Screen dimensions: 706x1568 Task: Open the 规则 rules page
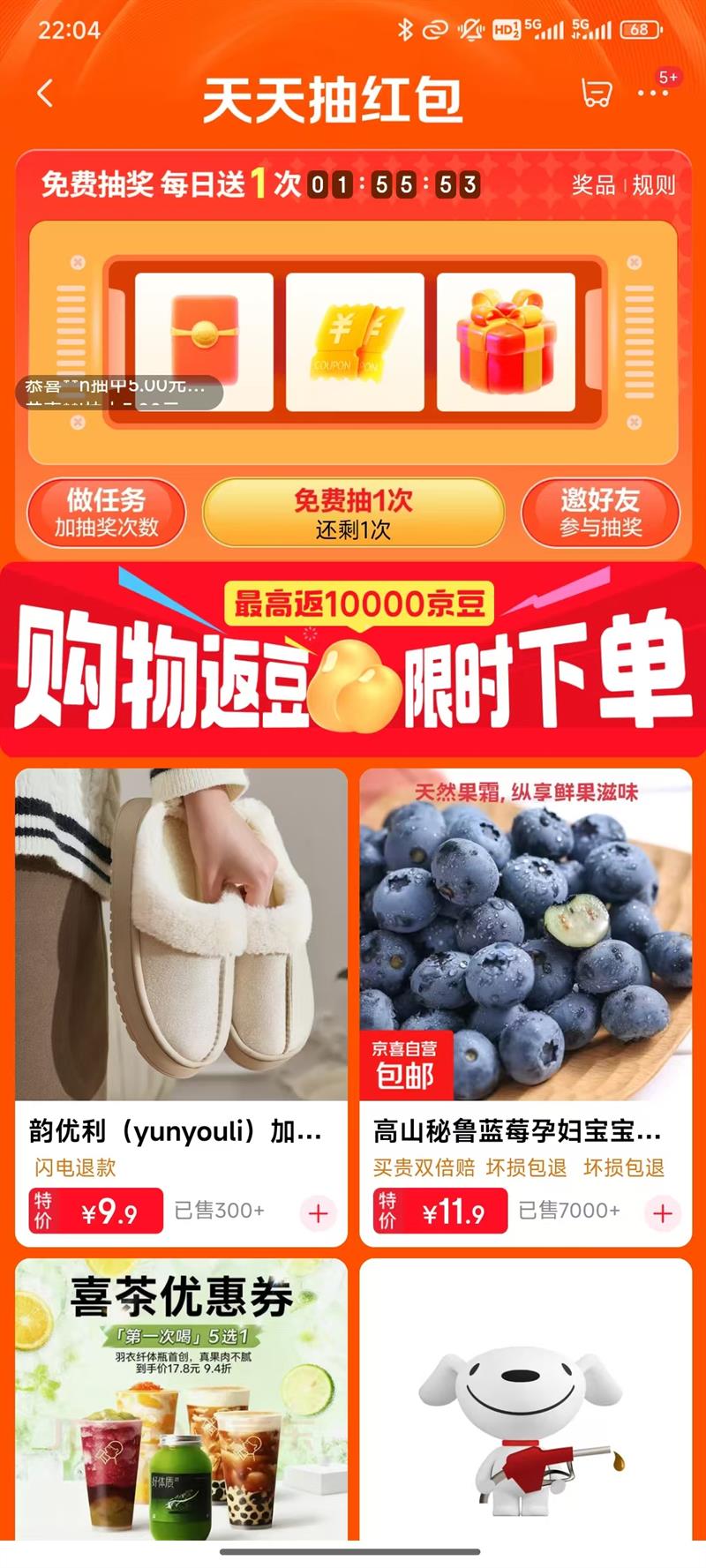click(x=653, y=185)
